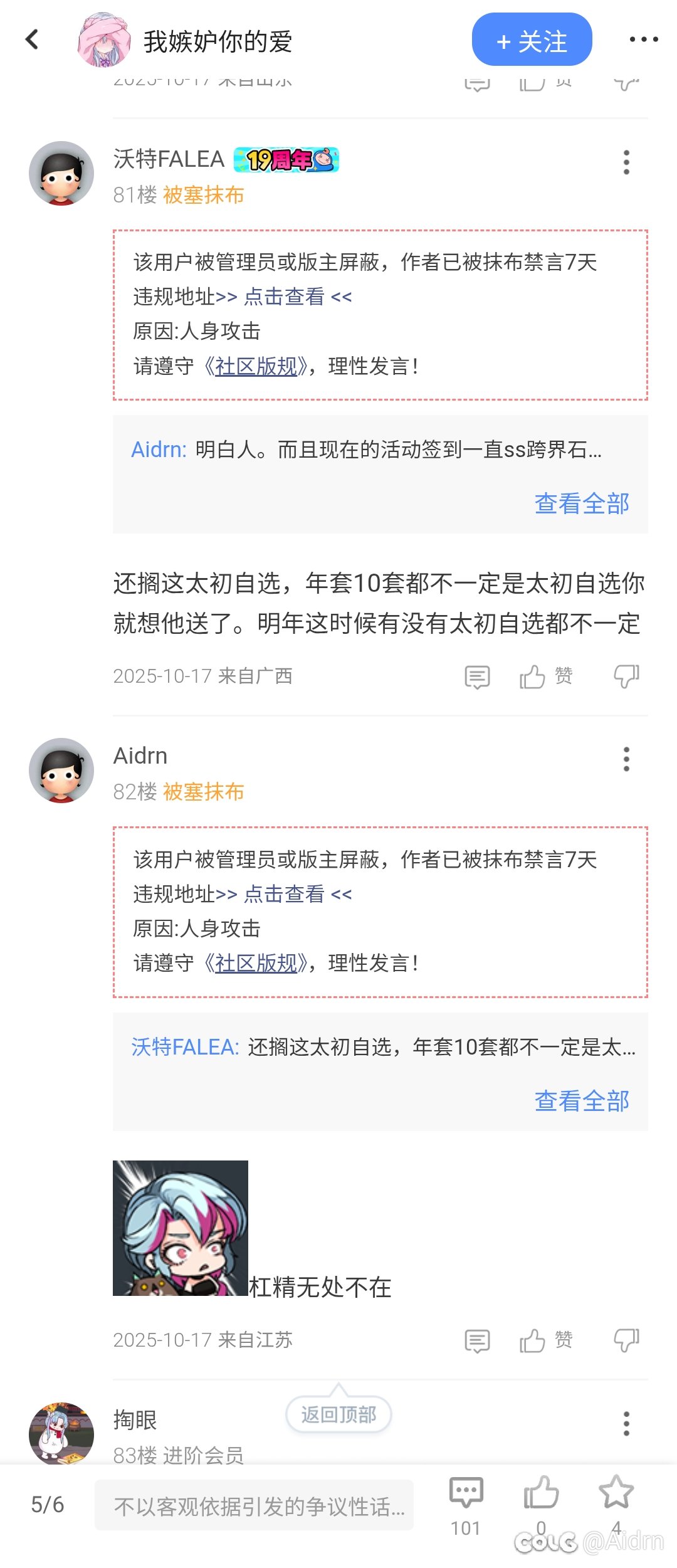Image resolution: width=677 pixels, height=1568 pixels.
Task: Open the top-right overflow menu
Action: pyautogui.click(x=643, y=39)
